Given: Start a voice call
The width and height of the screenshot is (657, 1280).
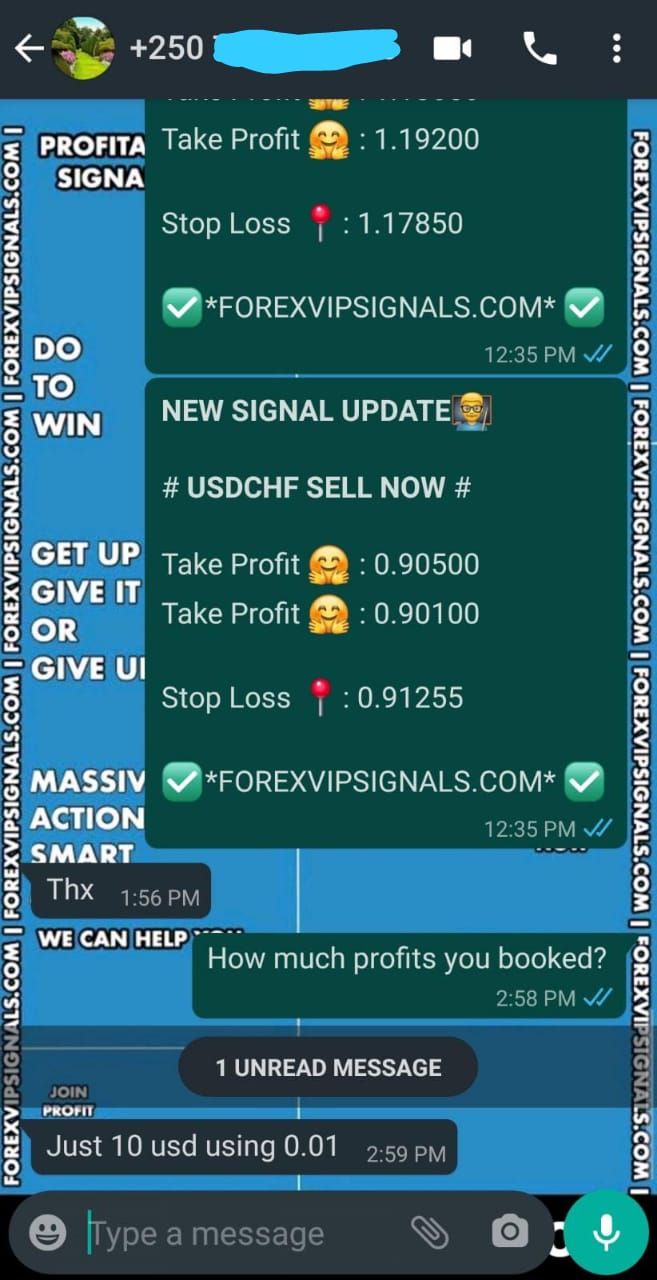Looking at the screenshot, I should (x=540, y=48).
